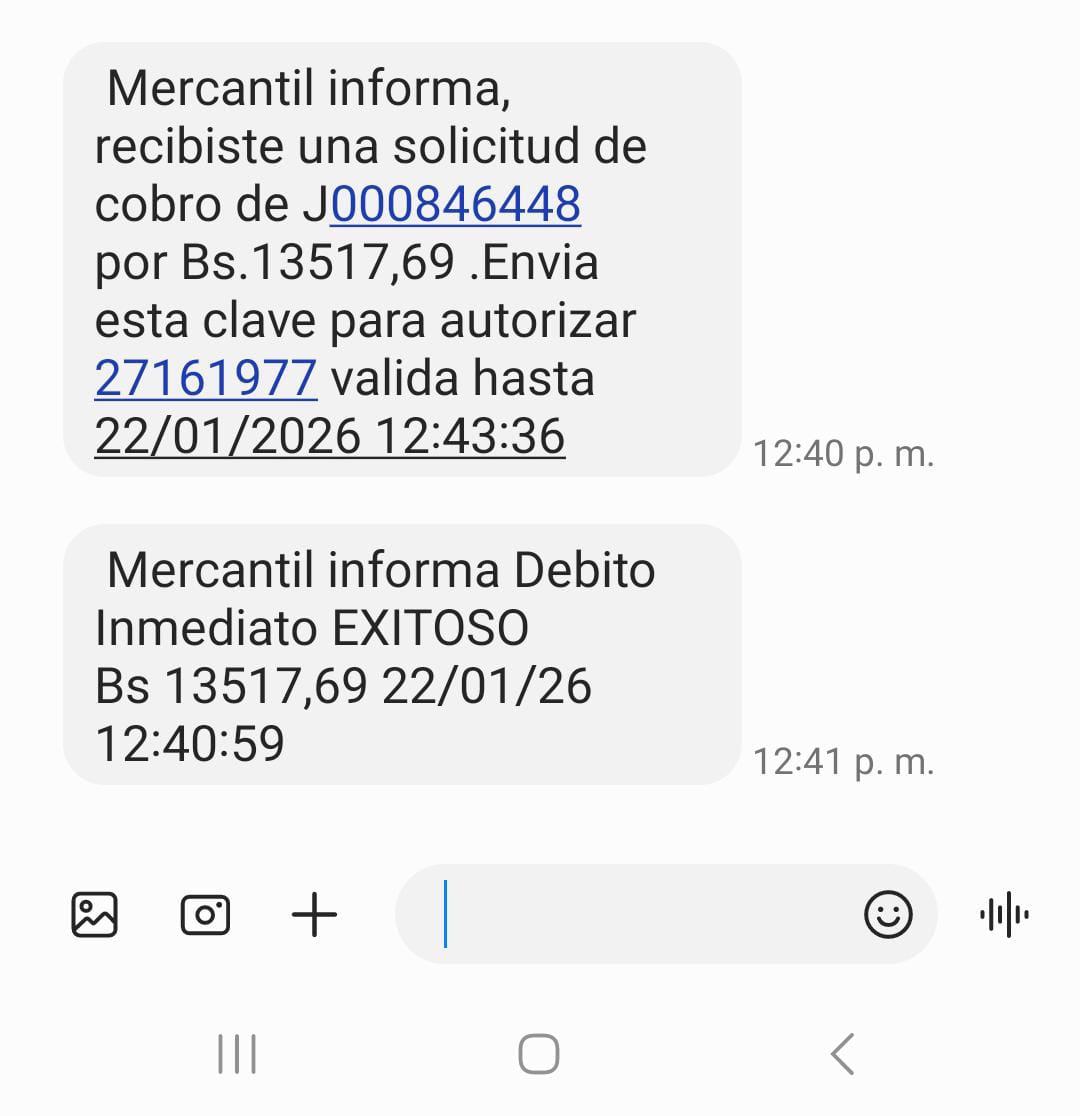
Task: Focus the message text field
Action: pos(640,914)
